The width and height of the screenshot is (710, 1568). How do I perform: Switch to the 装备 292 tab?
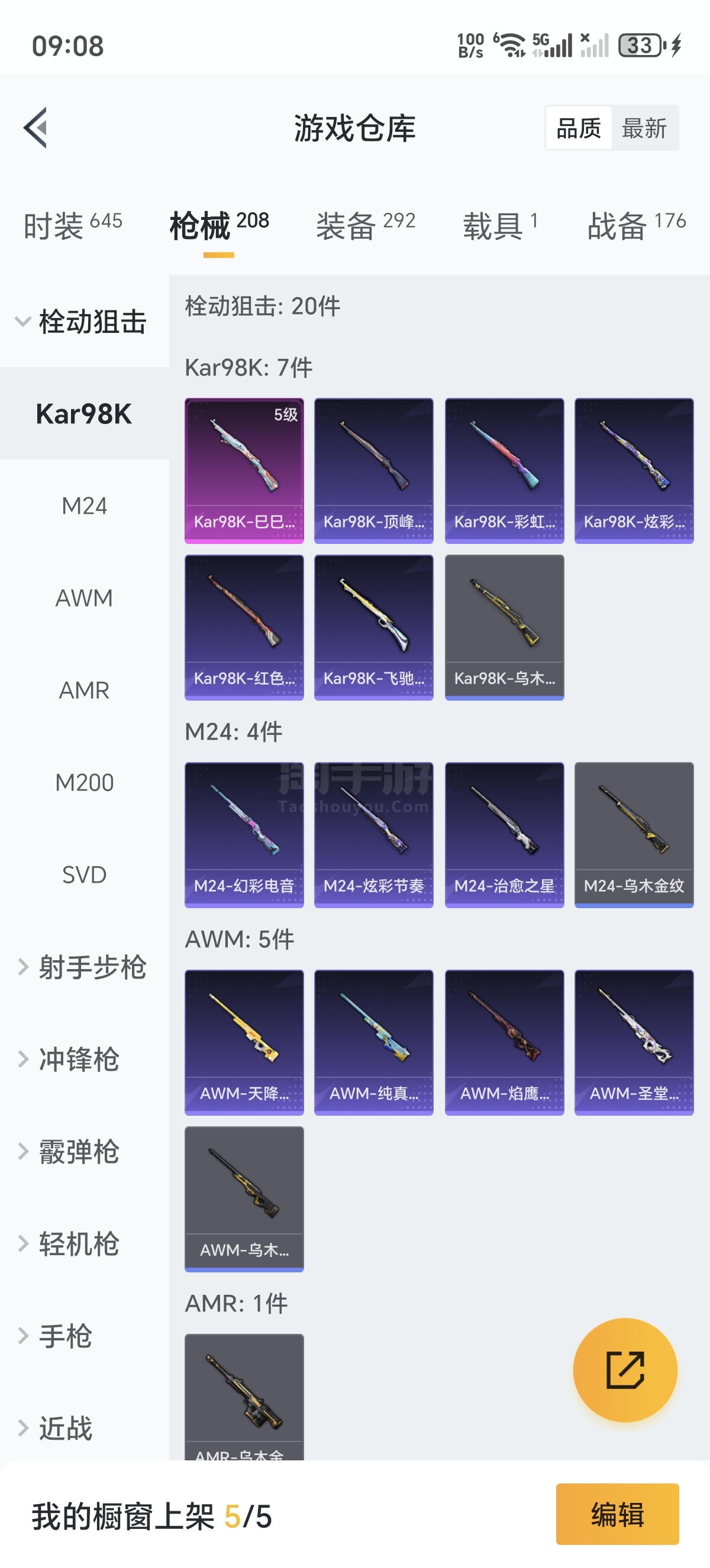(x=365, y=225)
